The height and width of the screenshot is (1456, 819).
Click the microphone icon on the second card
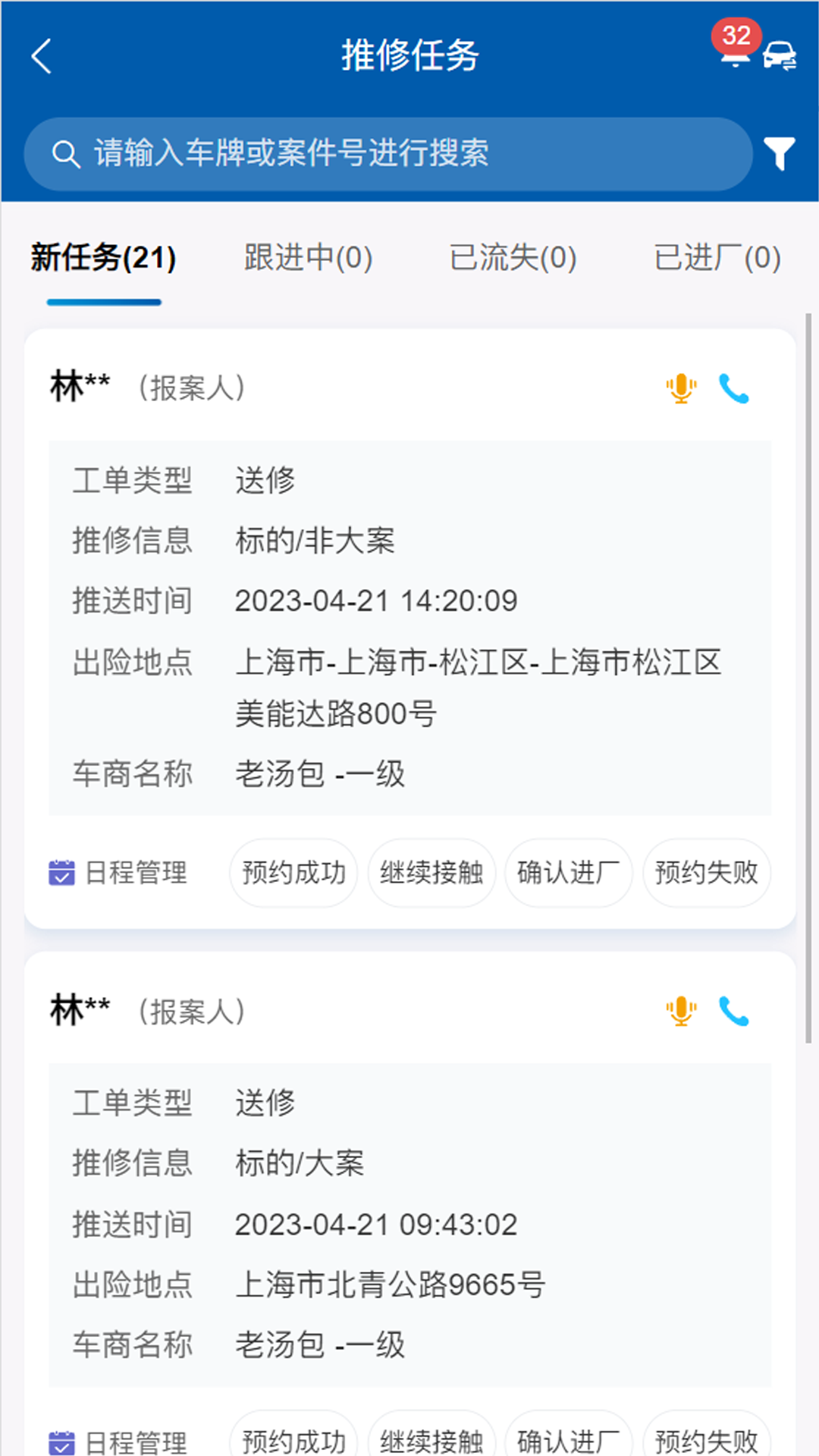click(x=681, y=1012)
